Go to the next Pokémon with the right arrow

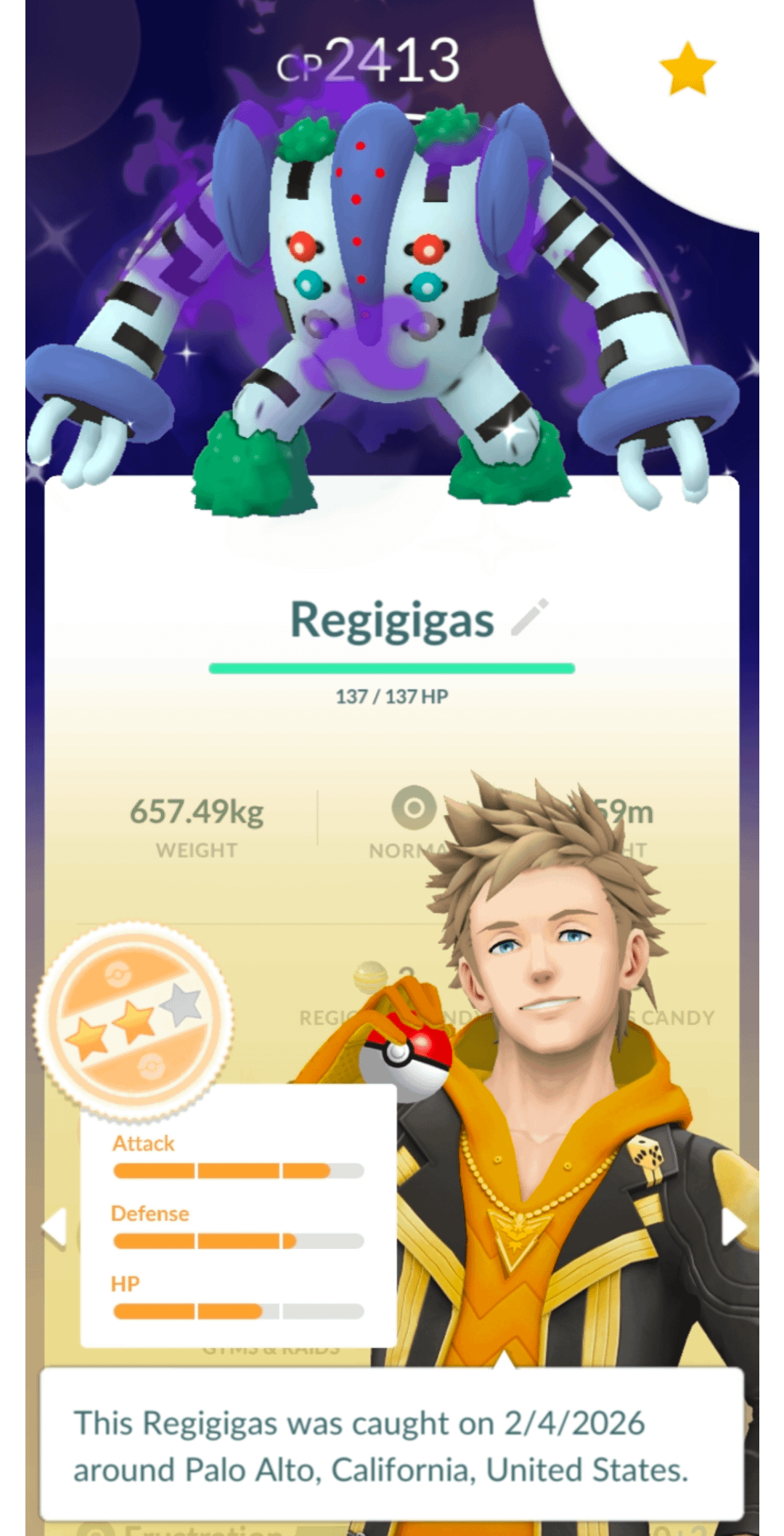tap(733, 1227)
